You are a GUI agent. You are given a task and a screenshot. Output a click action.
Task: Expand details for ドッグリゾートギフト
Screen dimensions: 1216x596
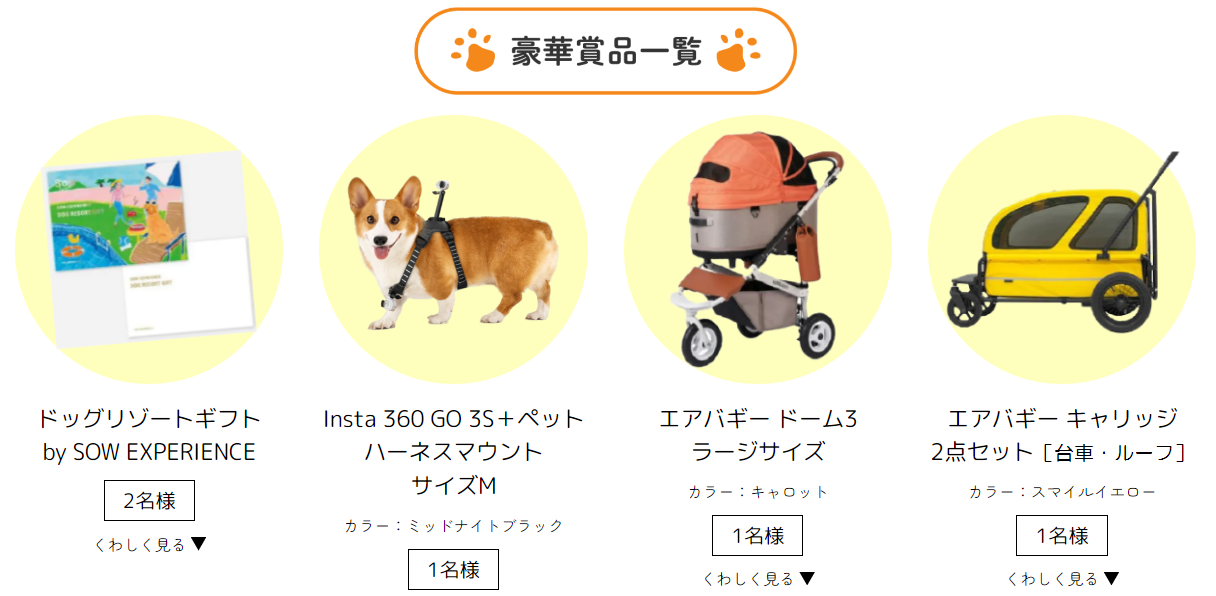pyautogui.click(x=149, y=544)
